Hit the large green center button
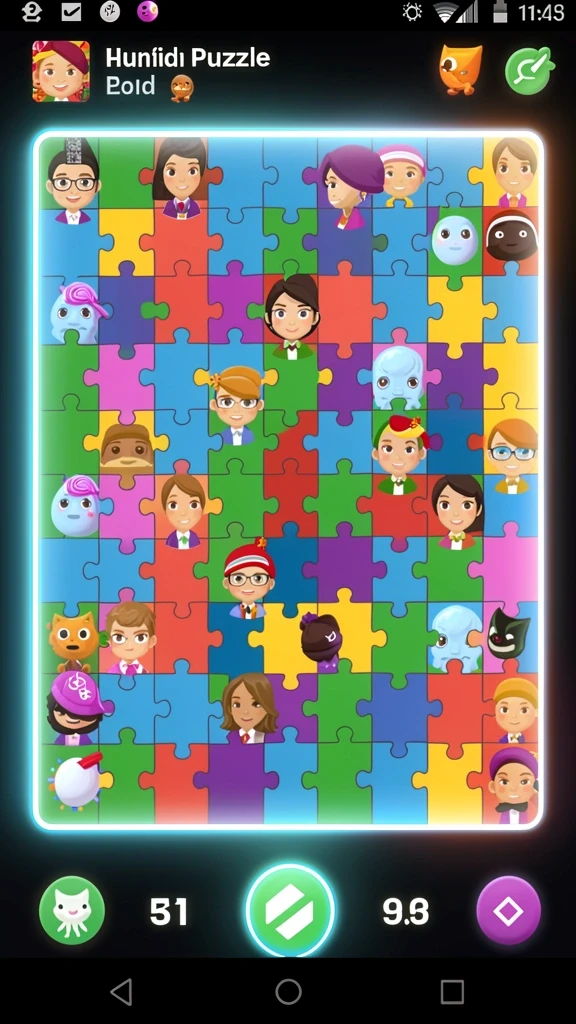 (290, 910)
